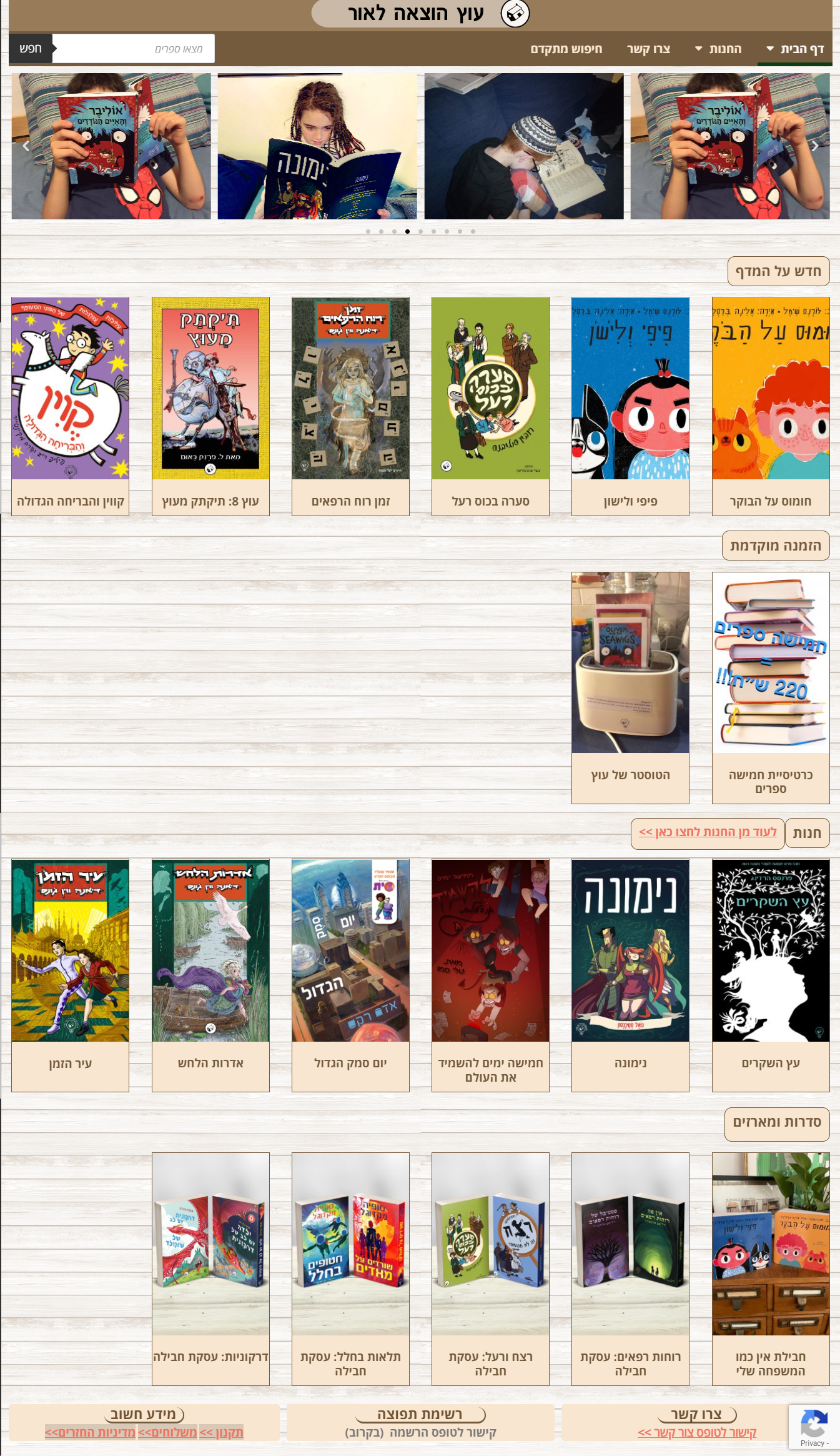
Task: Open 'כרטיסיית חמישה ספרים' pre-order item
Action: click(770, 687)
